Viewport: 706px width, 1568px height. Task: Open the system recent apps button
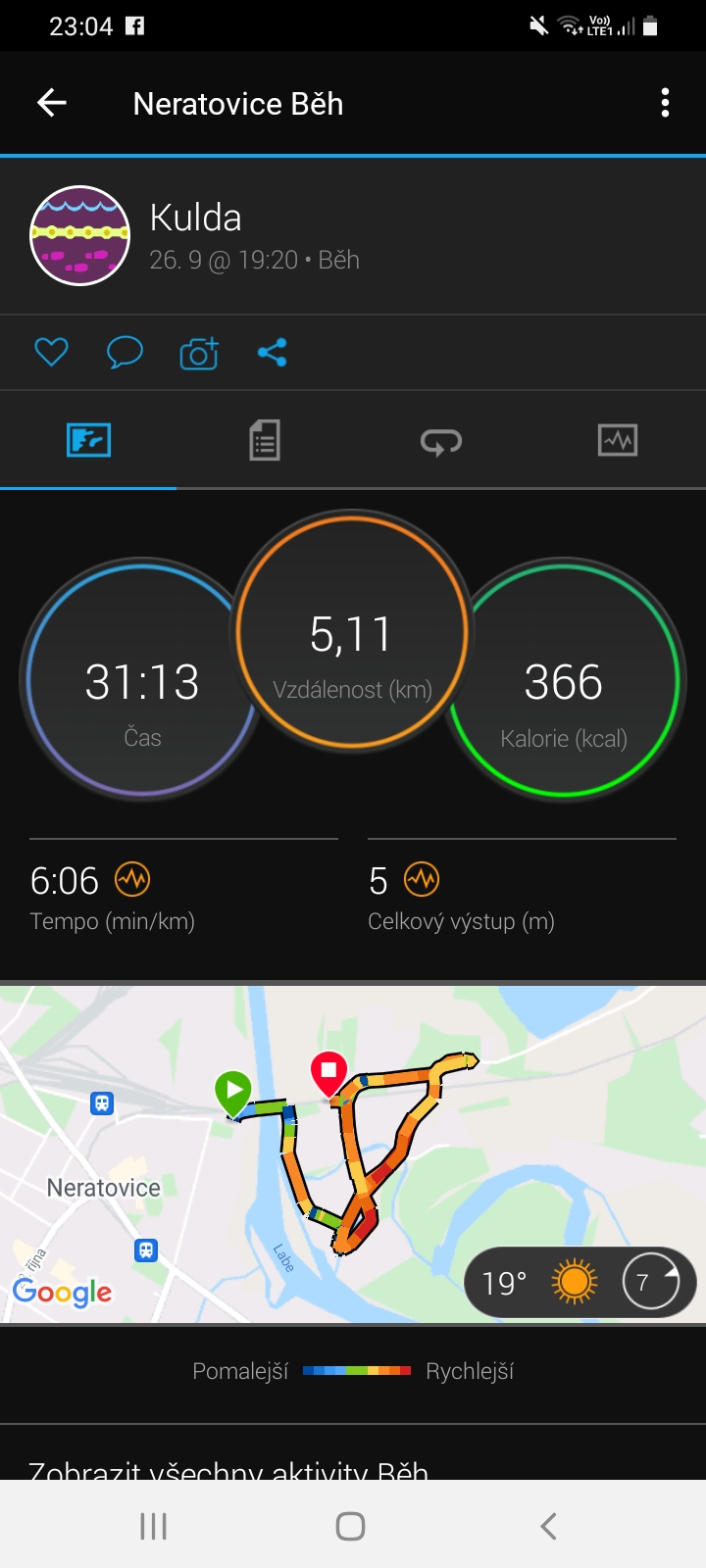point(154,1526)
